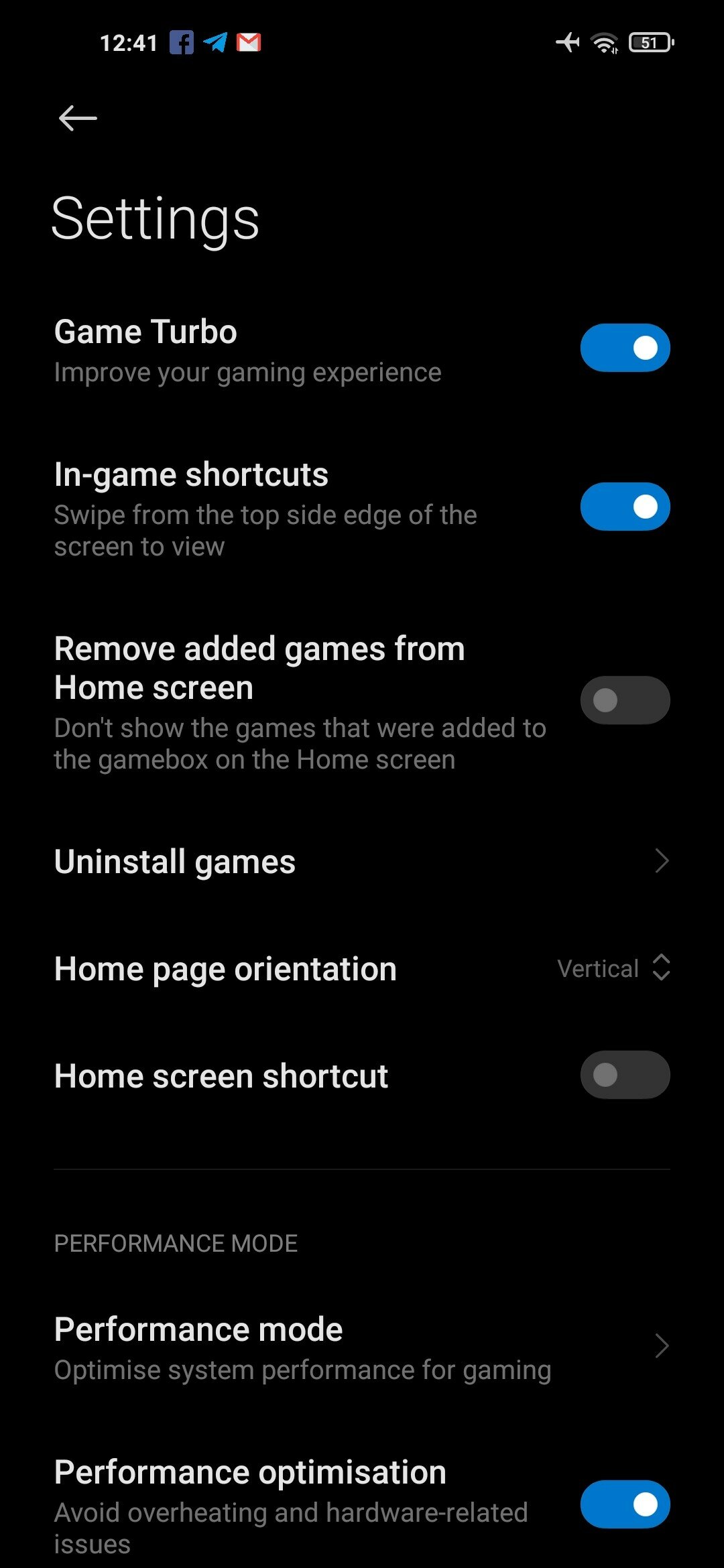Turn off the Game Turbo switch
The width and height of the screenshot is (724, 1568).
tap(625, 348)
